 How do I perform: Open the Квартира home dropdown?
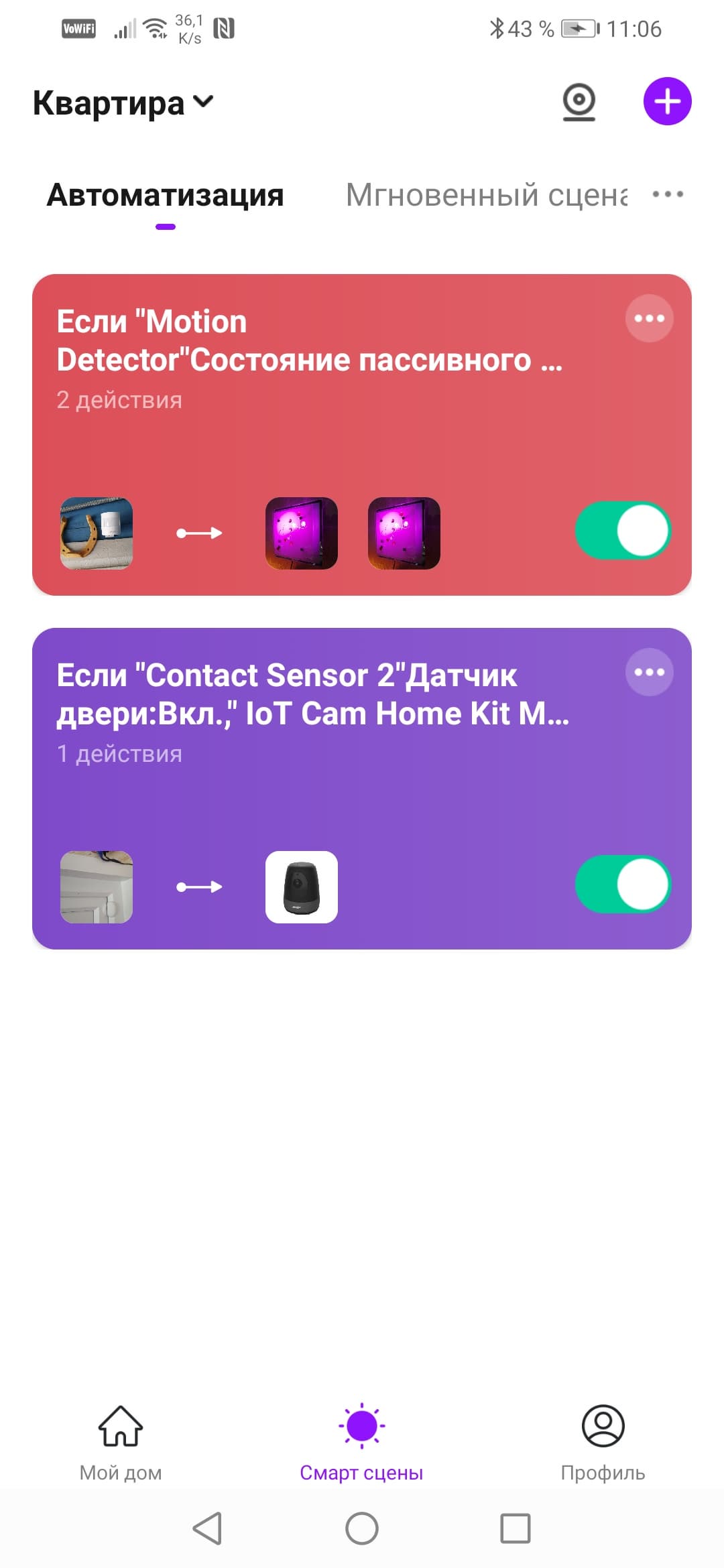click(123, 103)
